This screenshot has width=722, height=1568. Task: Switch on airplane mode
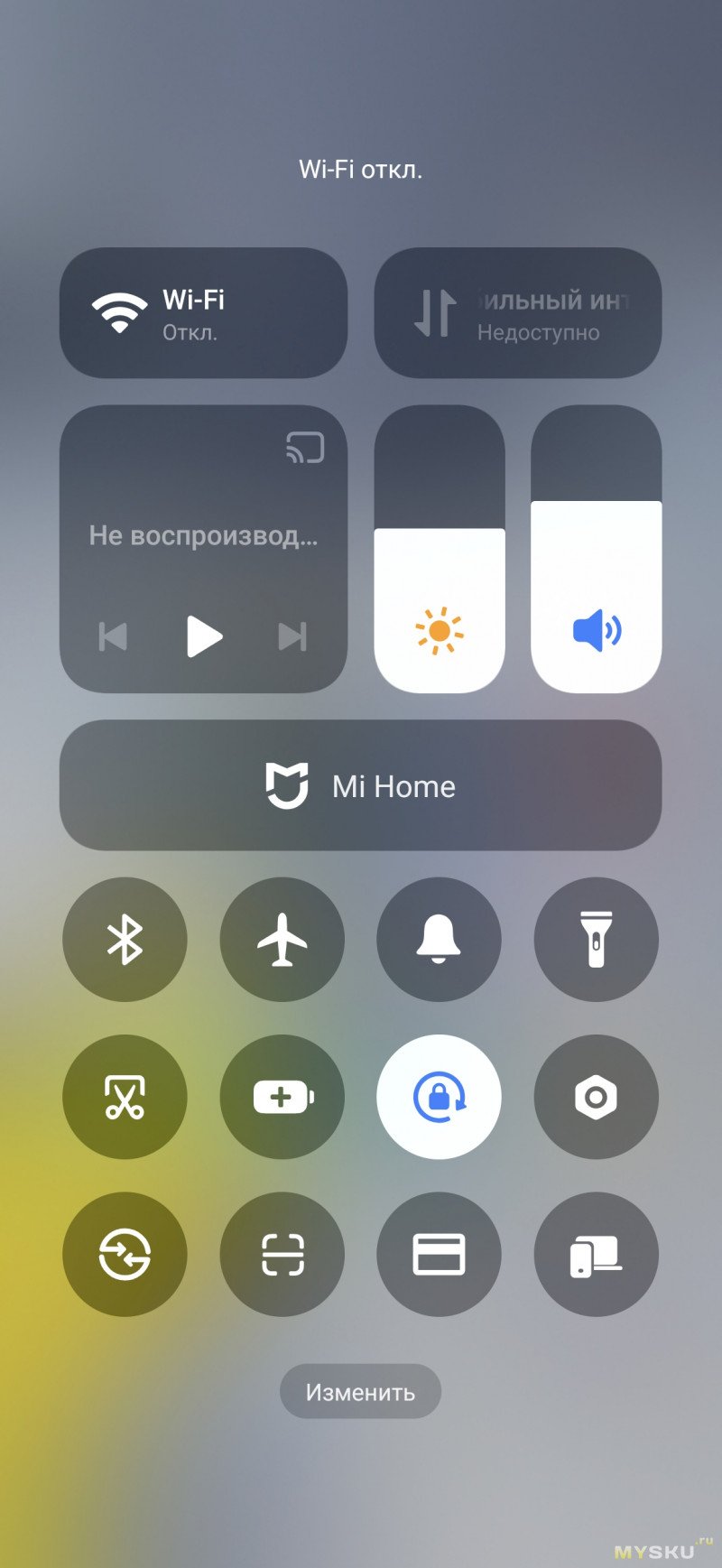[x=282, y=940]
